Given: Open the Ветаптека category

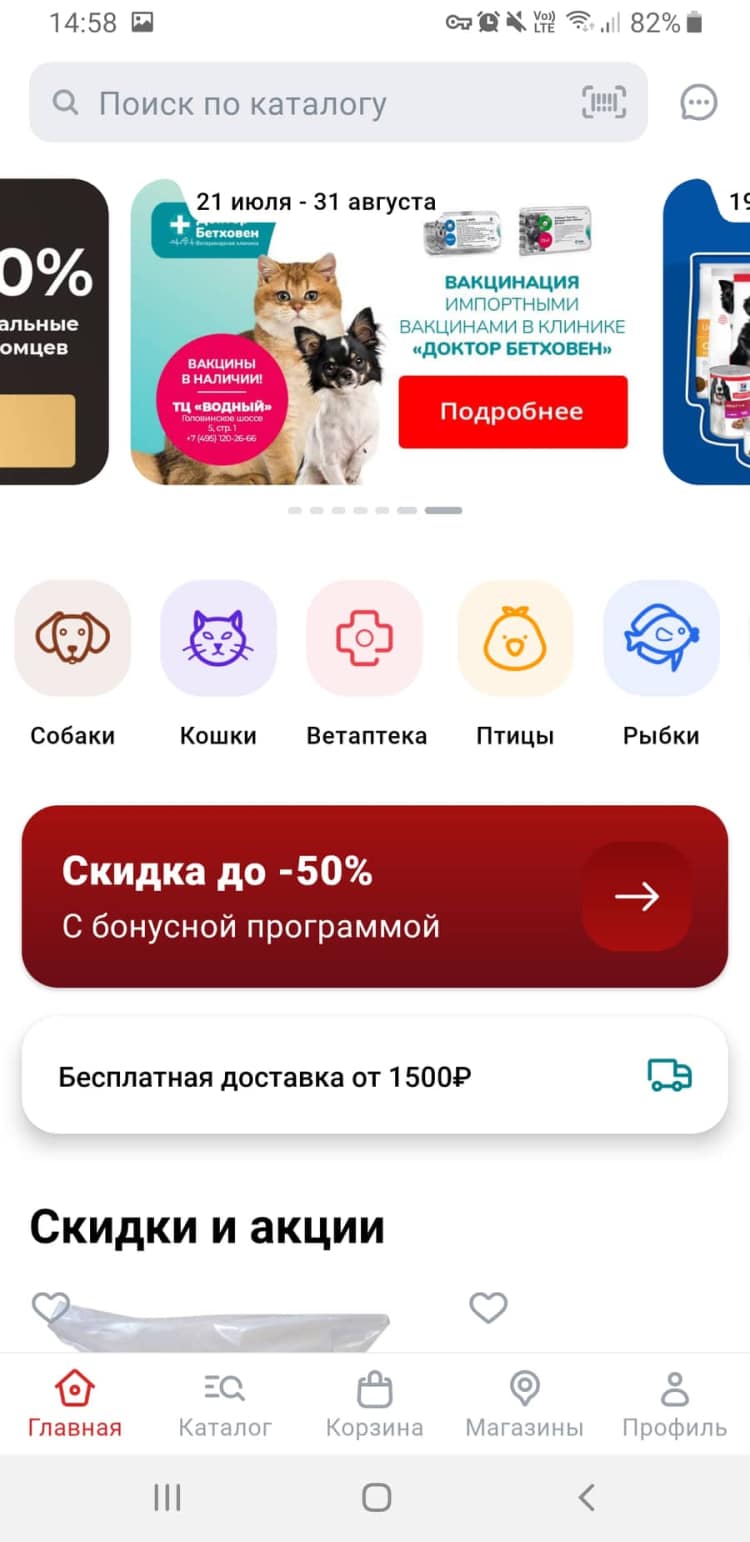Looking at the screenshot, I should pyautogui.click(x=365, y=638).
